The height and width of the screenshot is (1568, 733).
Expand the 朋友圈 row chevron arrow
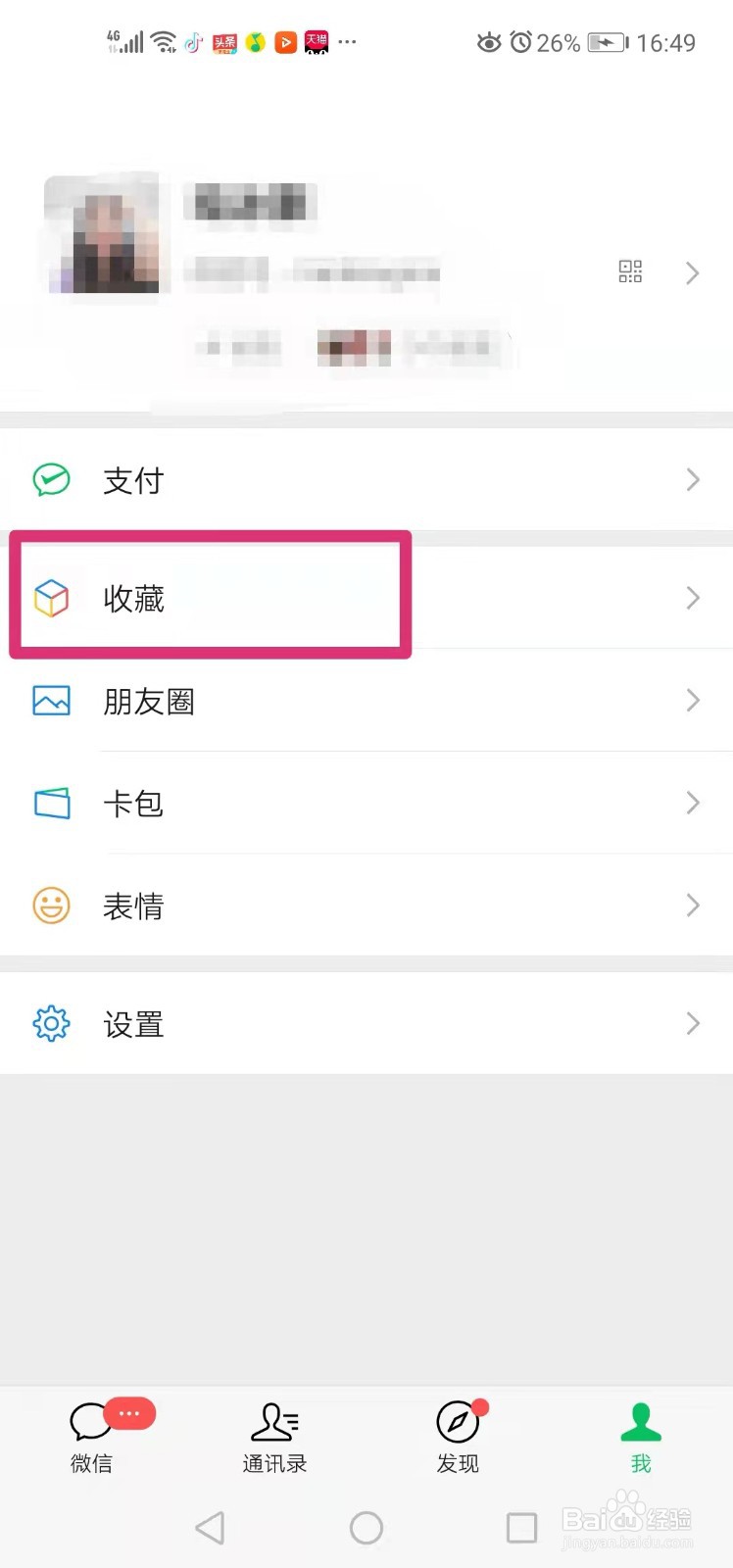pos(693,700)
